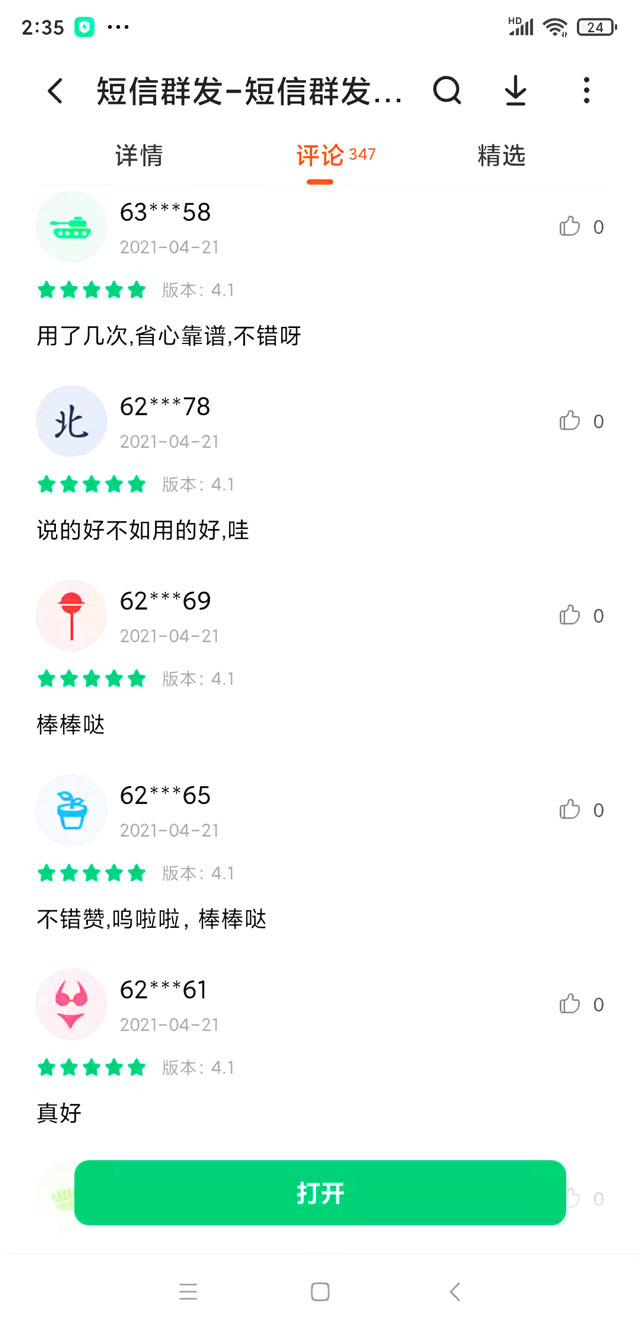
Task: Switch to the 精选 tab
Action: 501,156
